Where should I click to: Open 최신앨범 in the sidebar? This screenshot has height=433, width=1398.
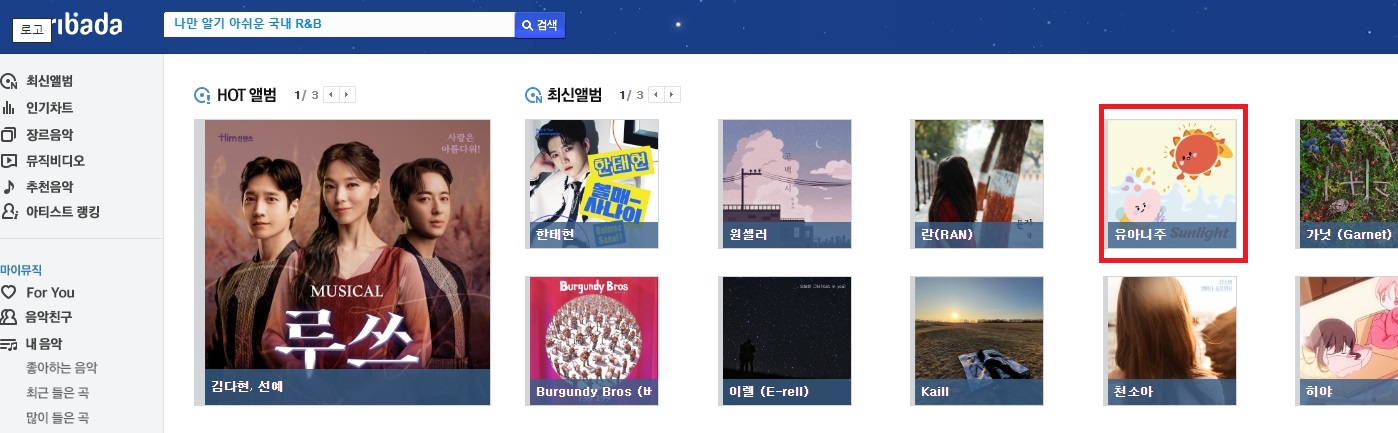(x=49, y=81)
